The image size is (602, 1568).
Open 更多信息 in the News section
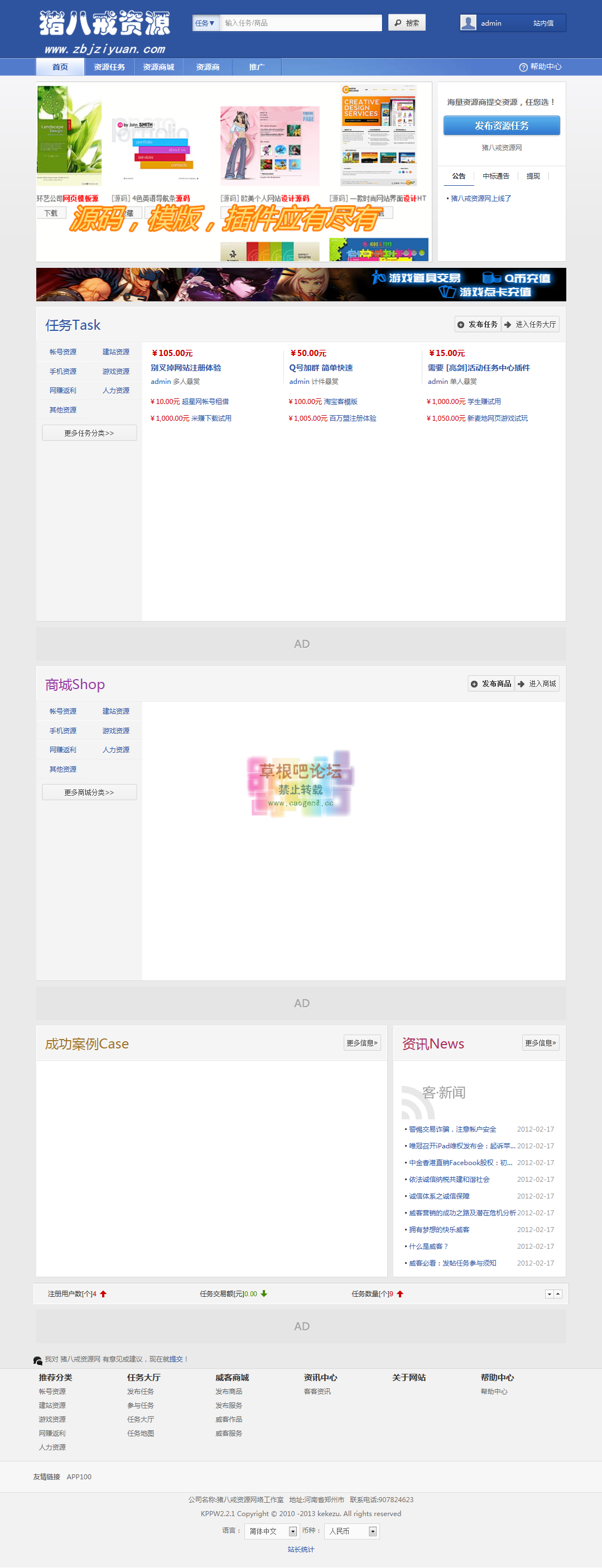coord(540,1043)
